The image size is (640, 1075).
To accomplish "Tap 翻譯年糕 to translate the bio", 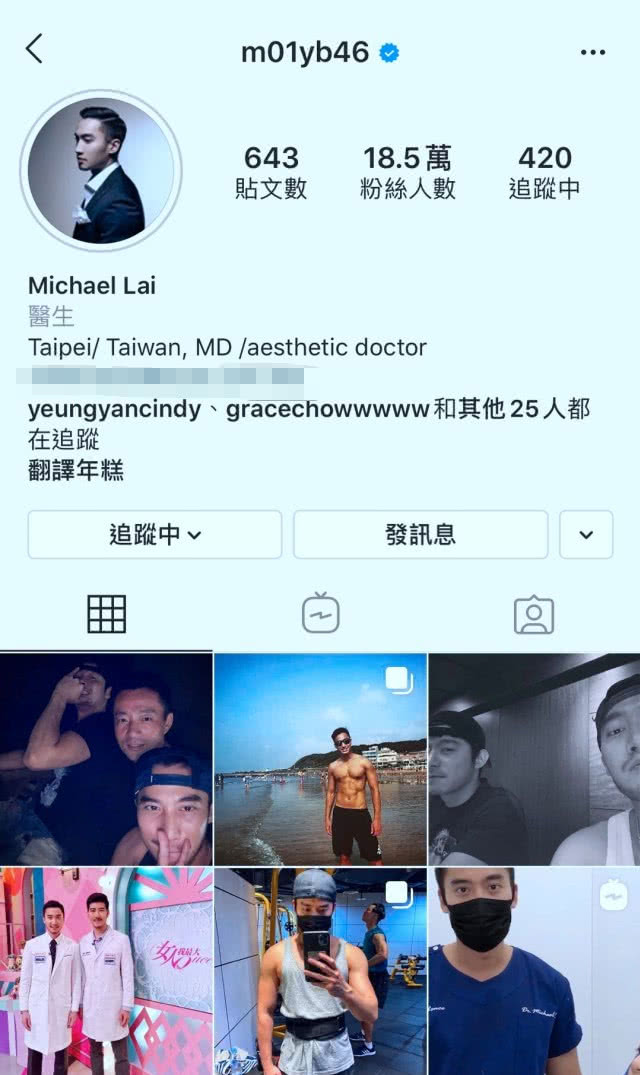I will point(76,470).
